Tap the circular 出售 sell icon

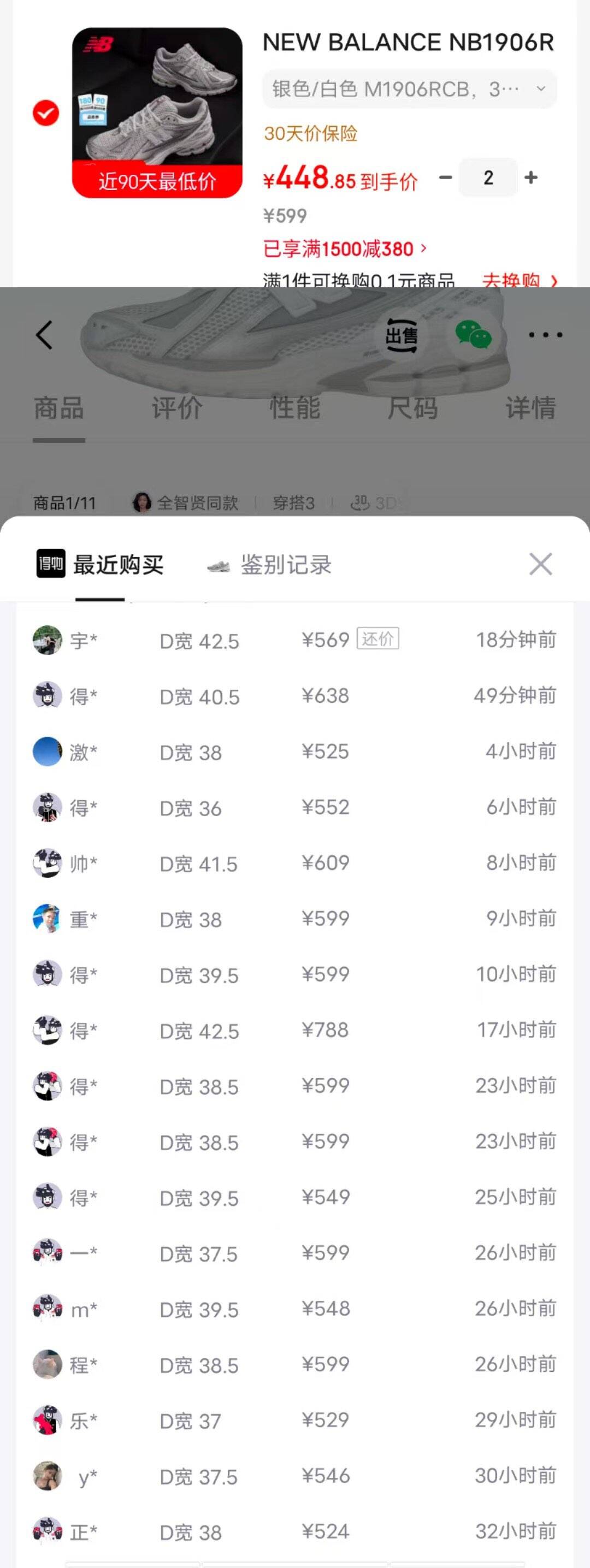click(402, 335)
